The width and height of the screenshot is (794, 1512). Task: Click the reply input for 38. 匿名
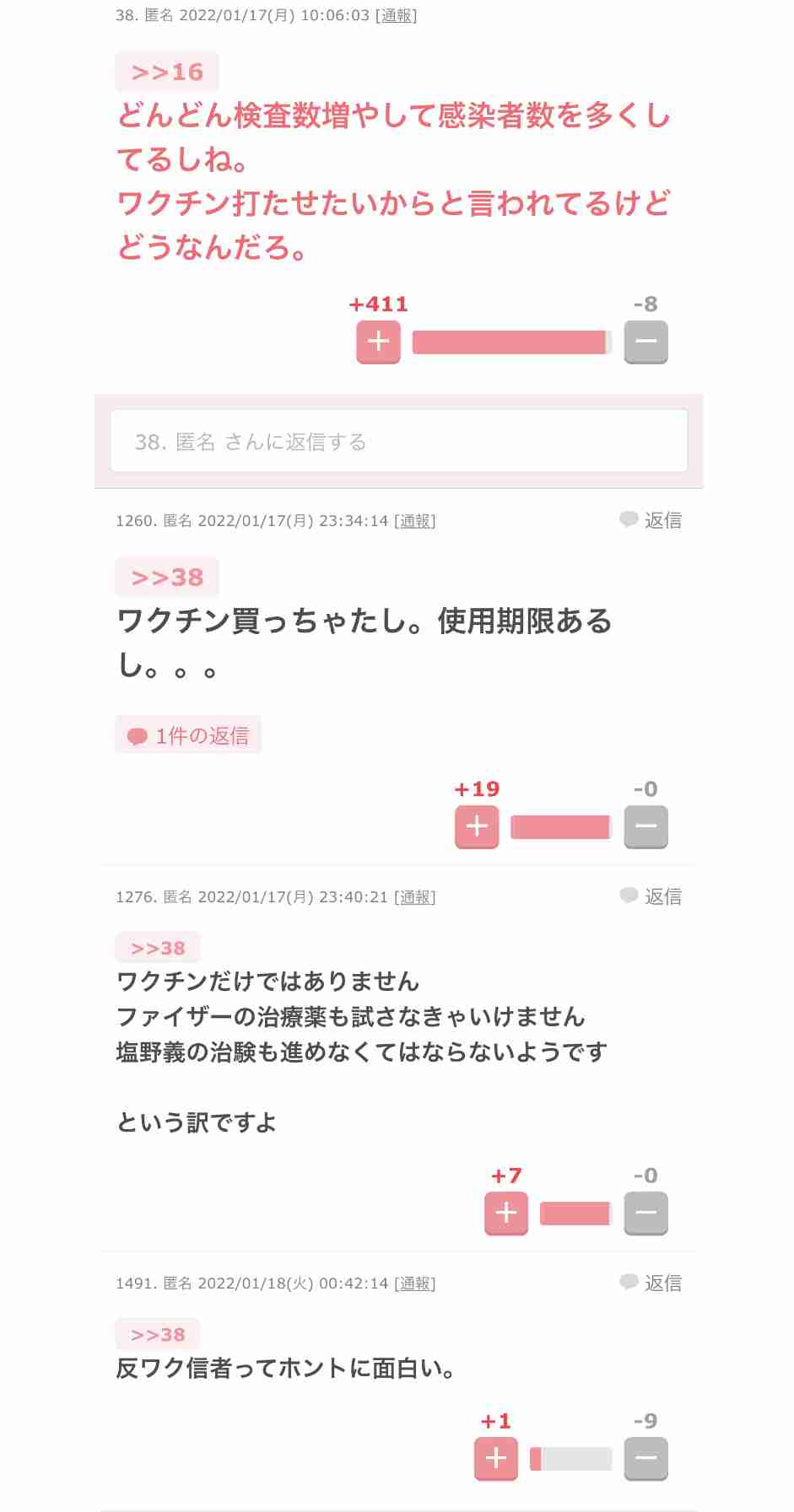397,440
